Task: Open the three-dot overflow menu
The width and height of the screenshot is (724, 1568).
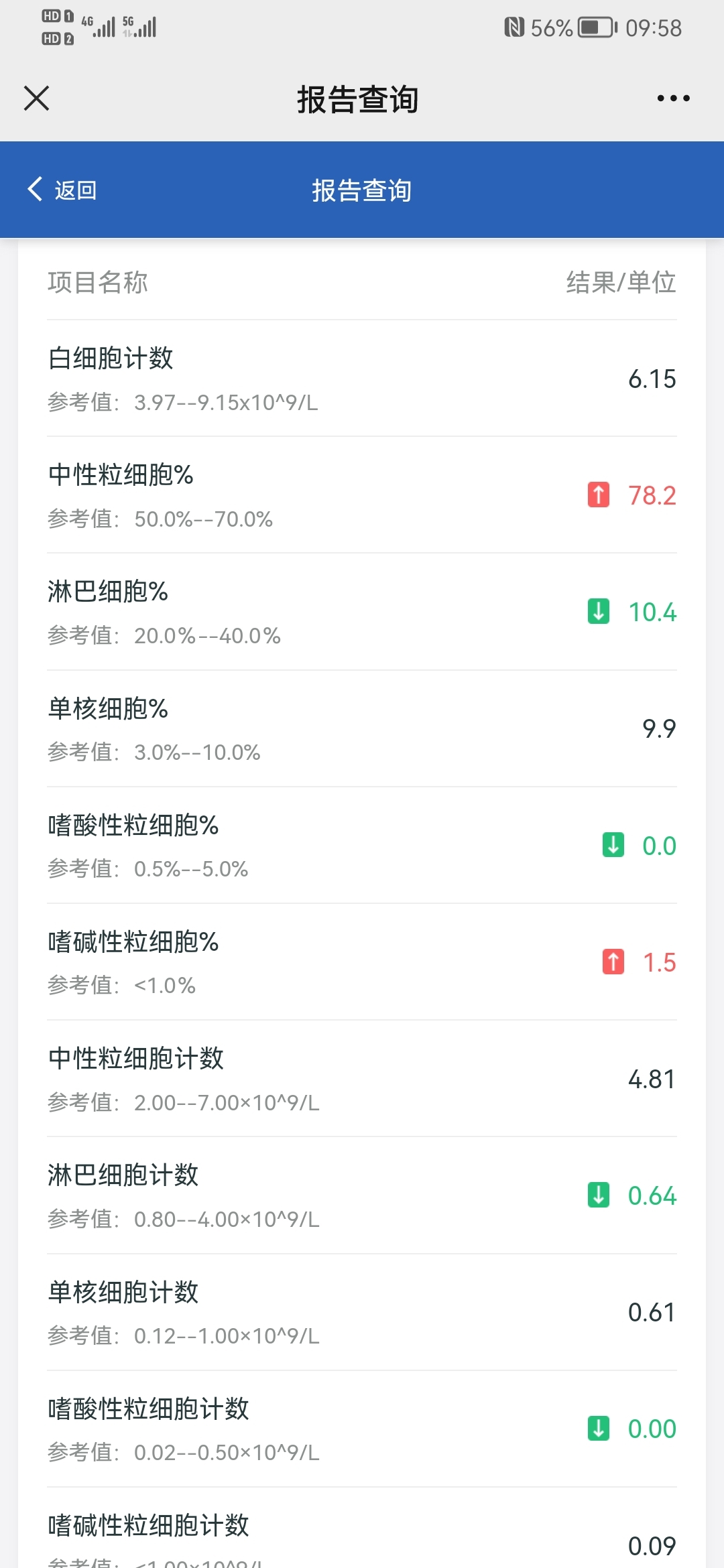Action: tap(673, 99)
